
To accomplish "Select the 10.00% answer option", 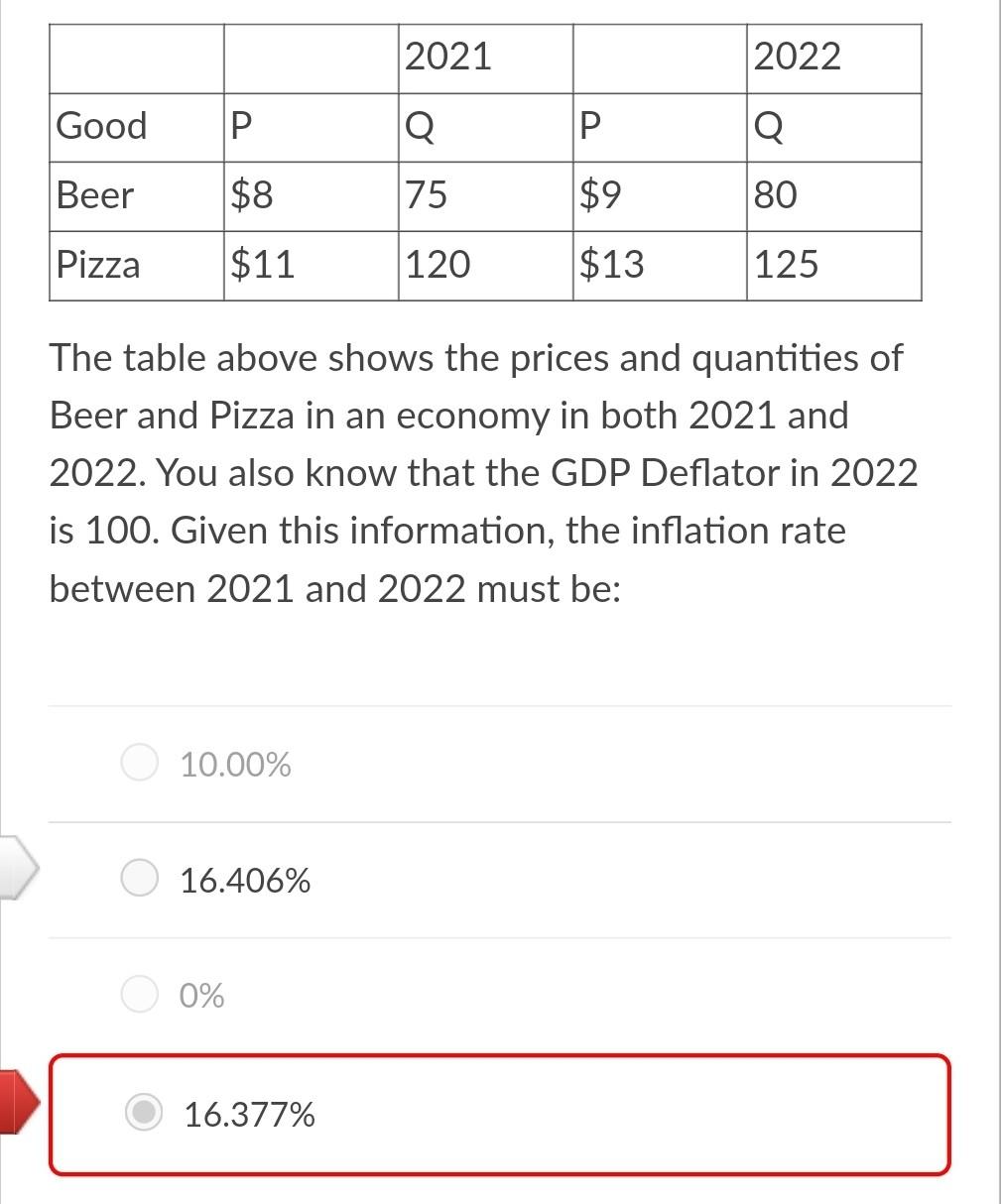I will tap(139, 763).
